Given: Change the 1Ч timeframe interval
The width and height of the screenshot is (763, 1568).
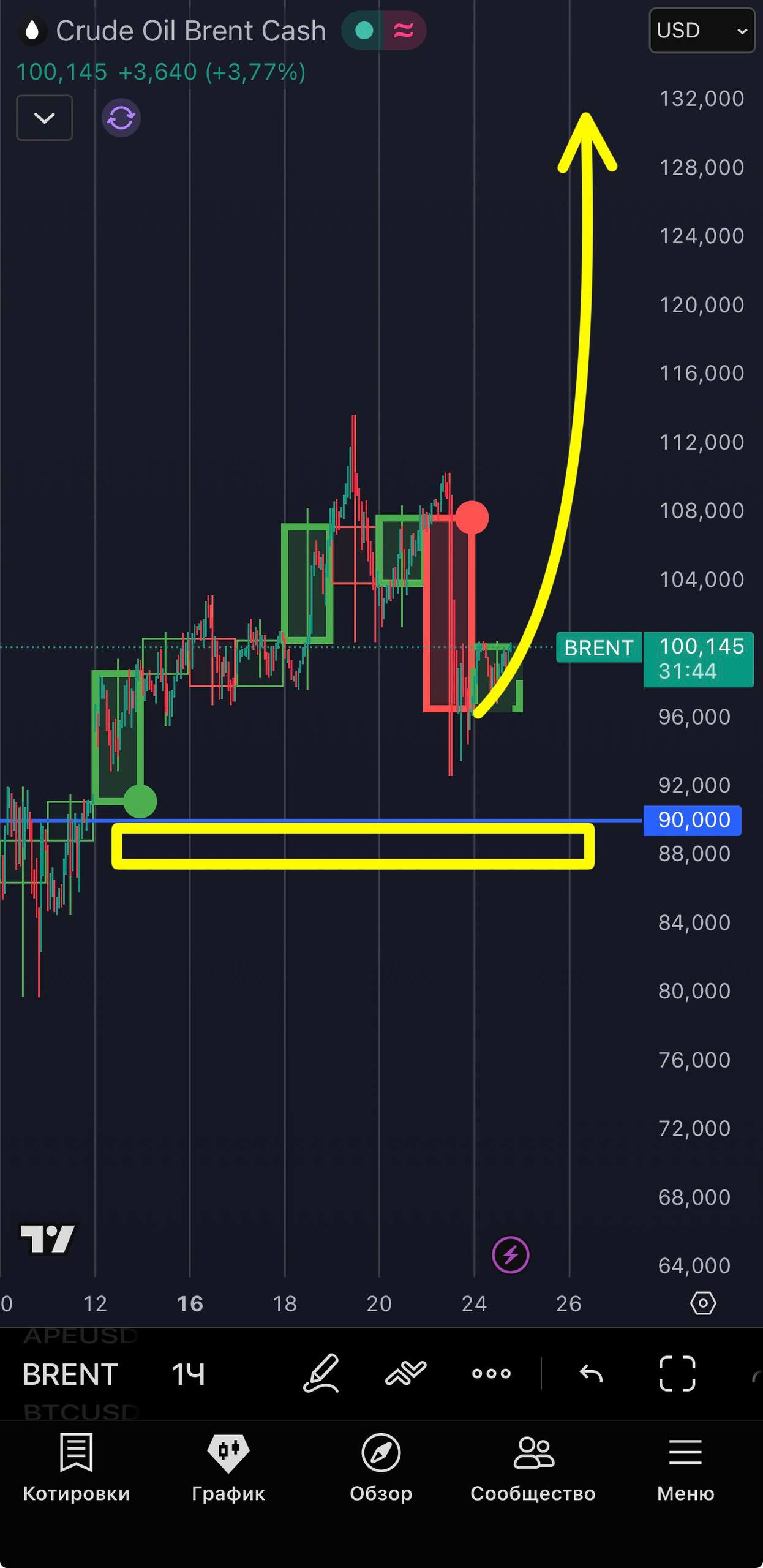Looking at the screenshot, I should (x=188, y=1374).
